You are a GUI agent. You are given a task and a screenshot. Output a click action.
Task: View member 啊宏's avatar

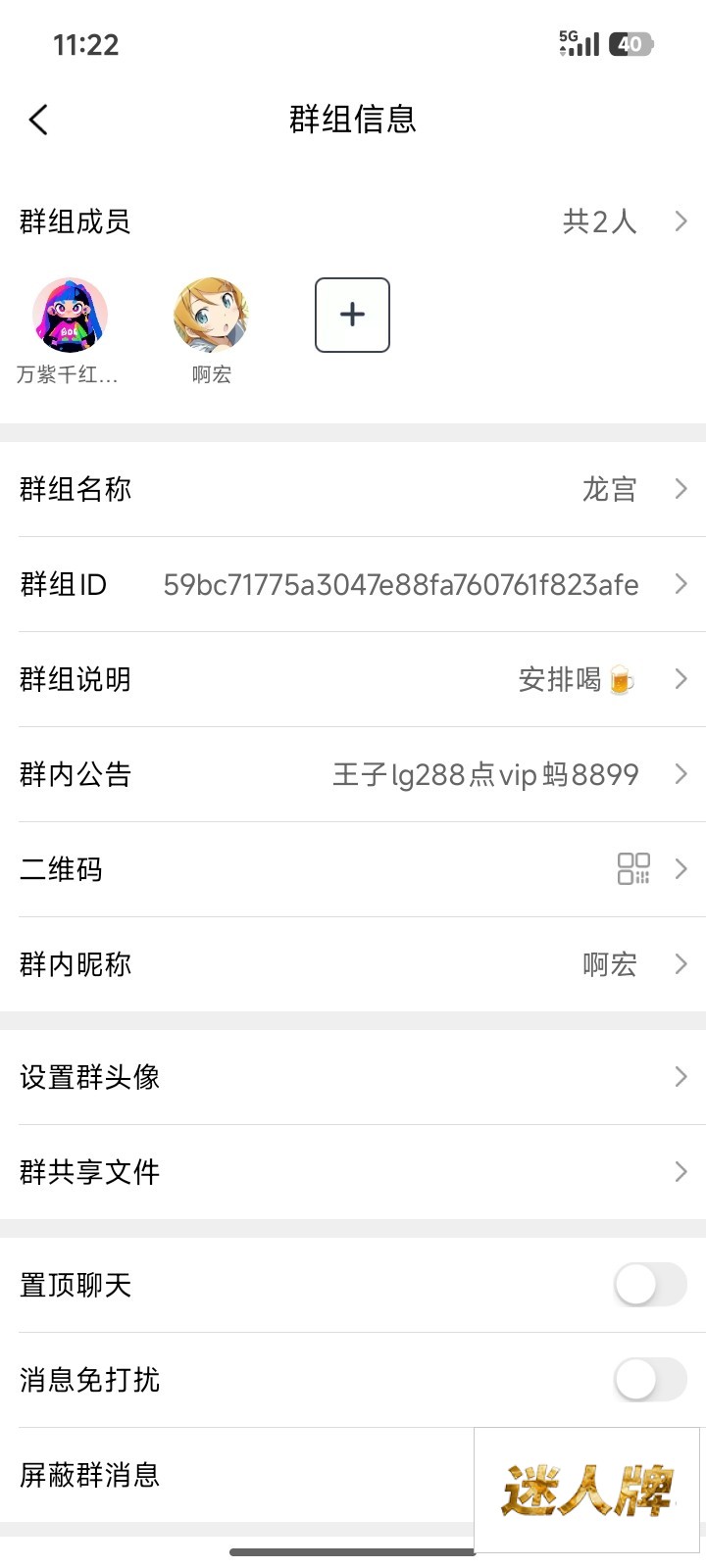[x=211, y=315]
